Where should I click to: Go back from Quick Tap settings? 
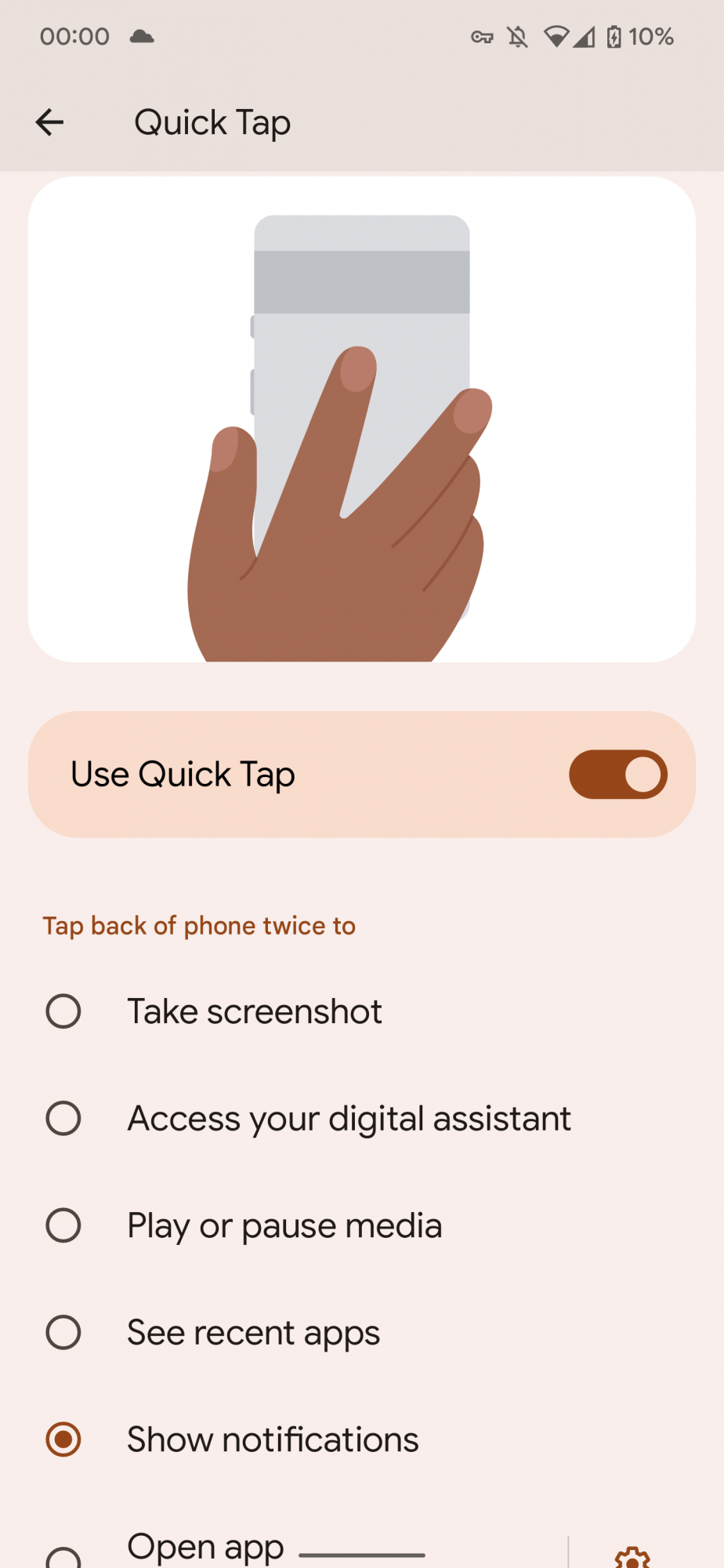pyautogui.click(x=49, y=122)
